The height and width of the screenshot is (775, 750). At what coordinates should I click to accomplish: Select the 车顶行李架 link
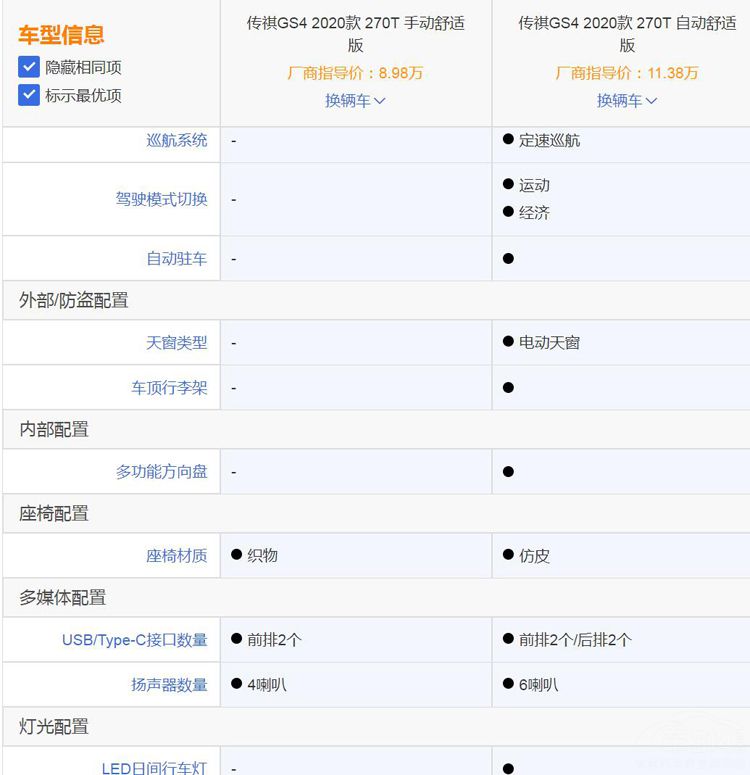169,388
